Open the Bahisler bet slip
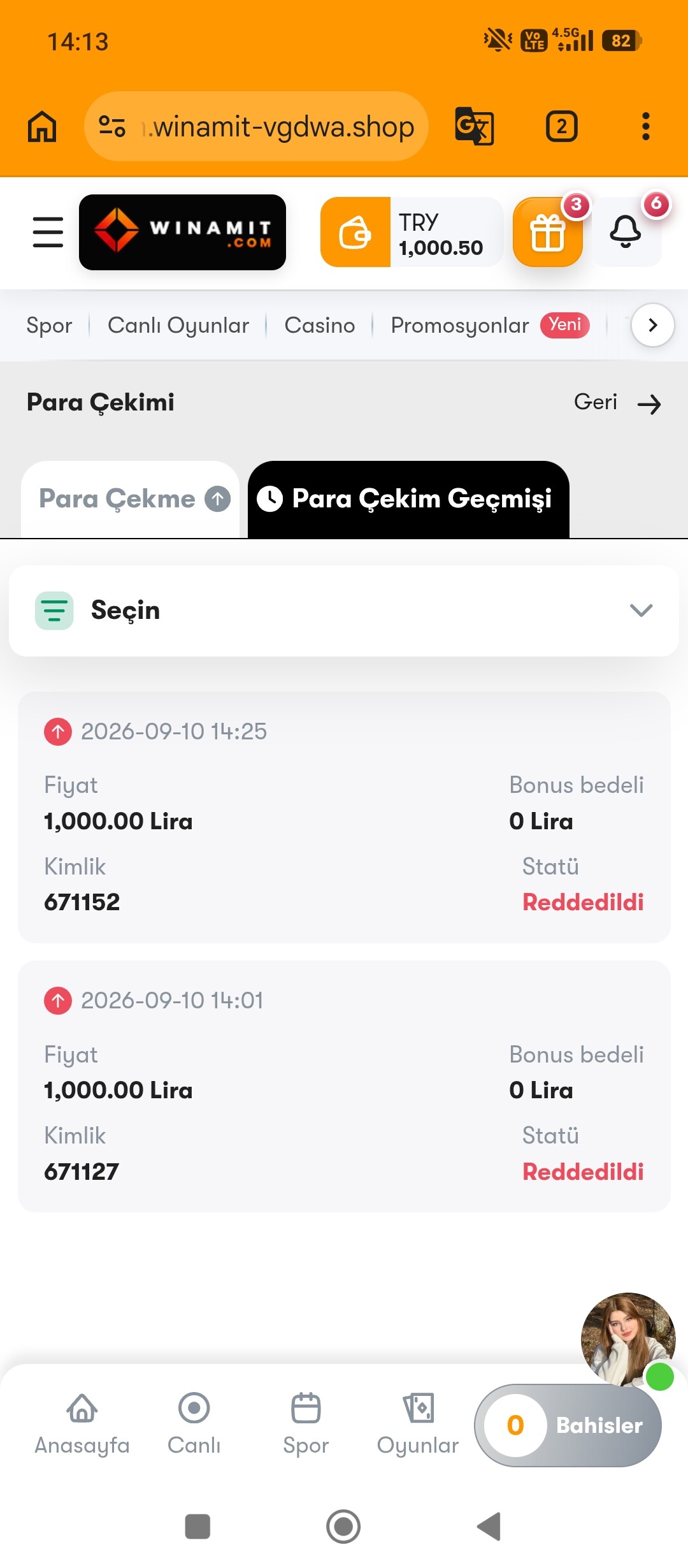688x1568 pixels. click(x=568, y=1425)
